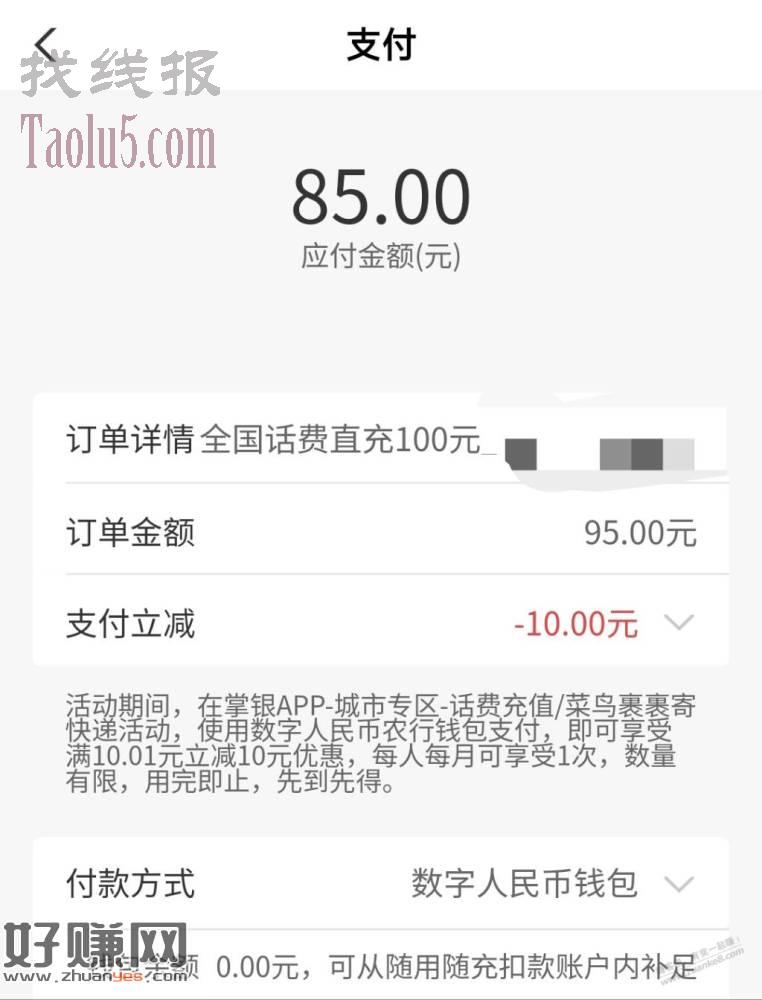Go back from the 支付 page
Viewport: 762px width, 1000px height.
coord(46,45)
